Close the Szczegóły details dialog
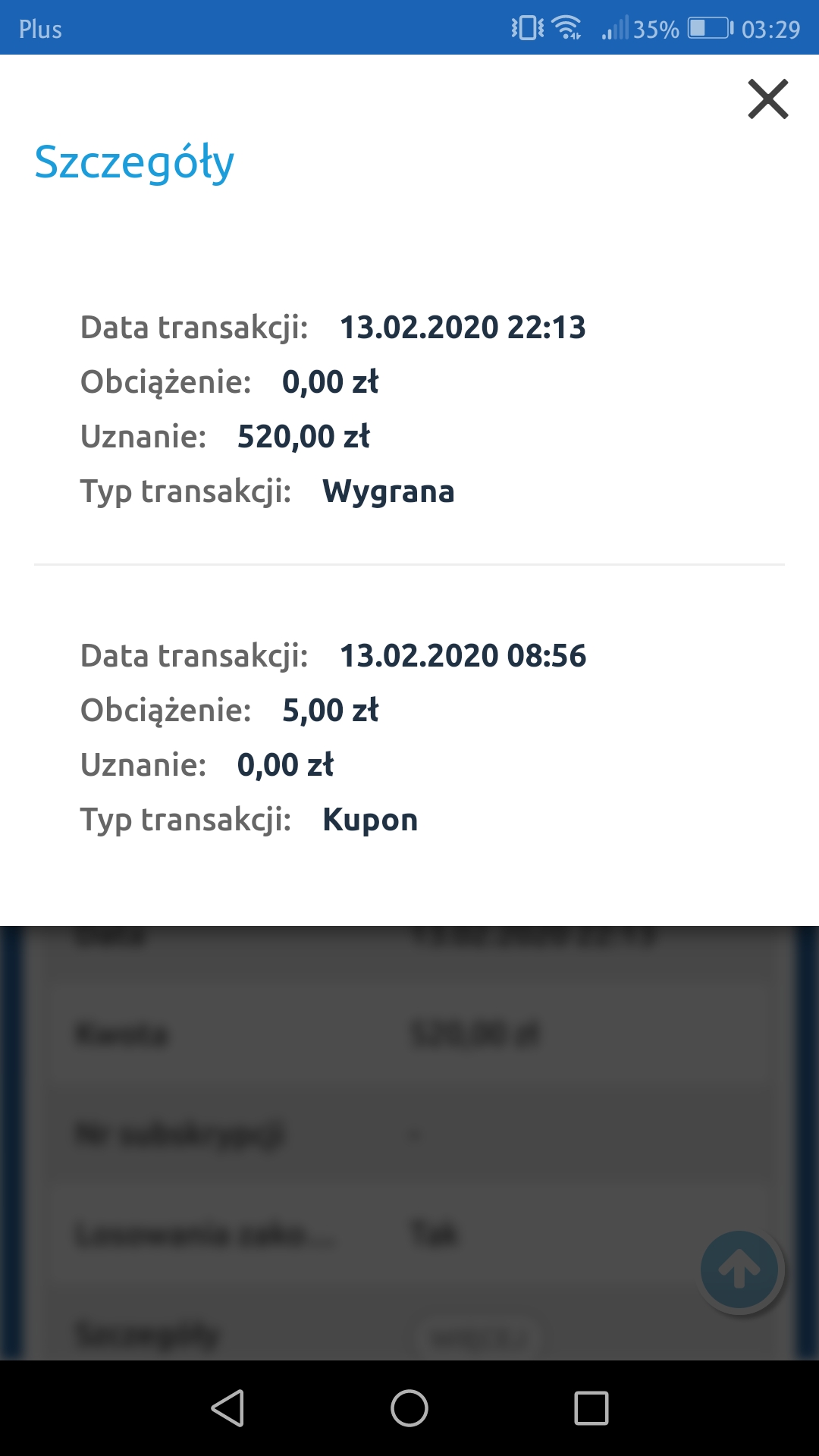Viewport: 819px width, 1456px height. [x=767, y=99]
